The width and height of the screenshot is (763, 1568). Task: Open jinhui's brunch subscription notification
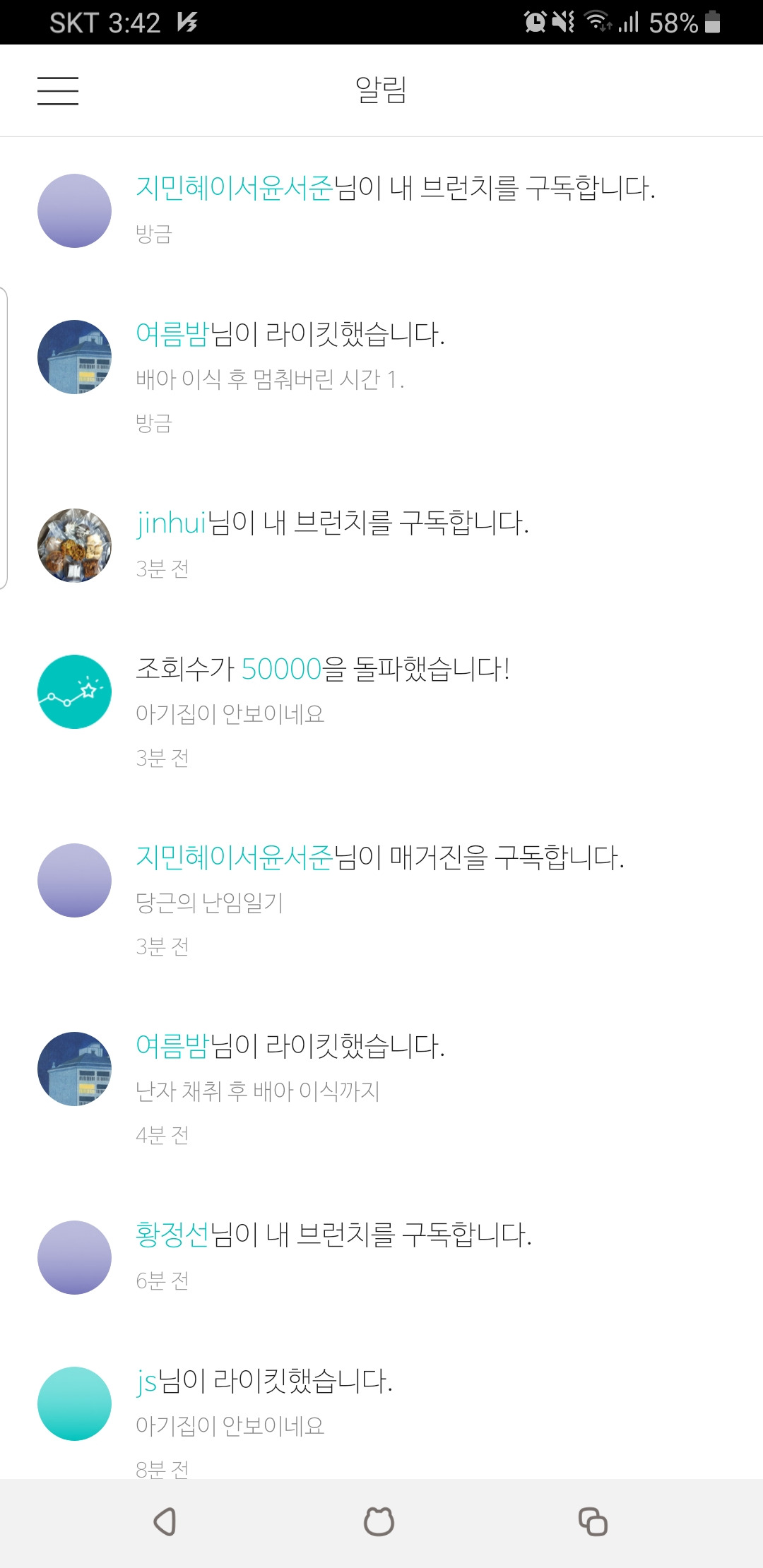(x=381, y=545)
